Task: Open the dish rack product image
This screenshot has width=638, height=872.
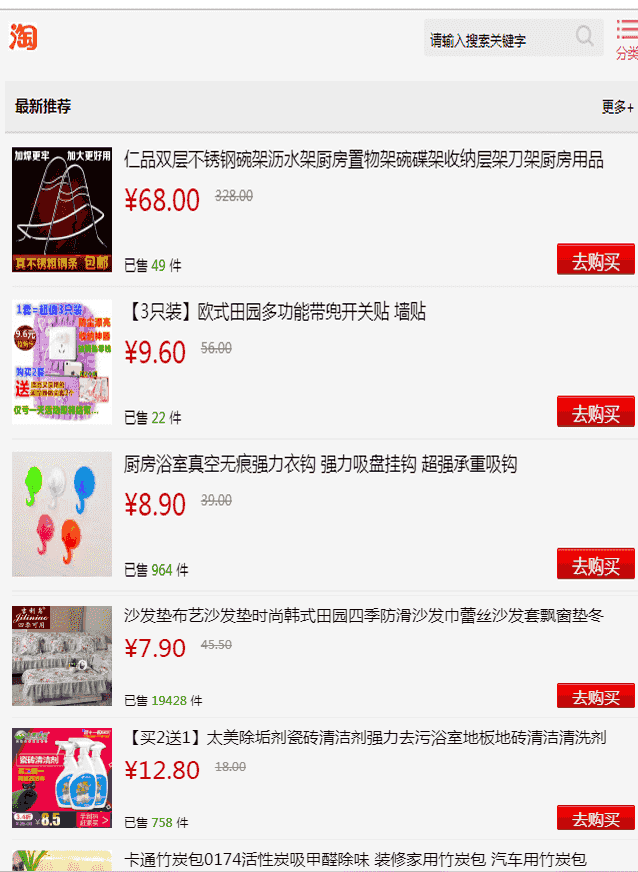Action: click(x=62, y=210)
